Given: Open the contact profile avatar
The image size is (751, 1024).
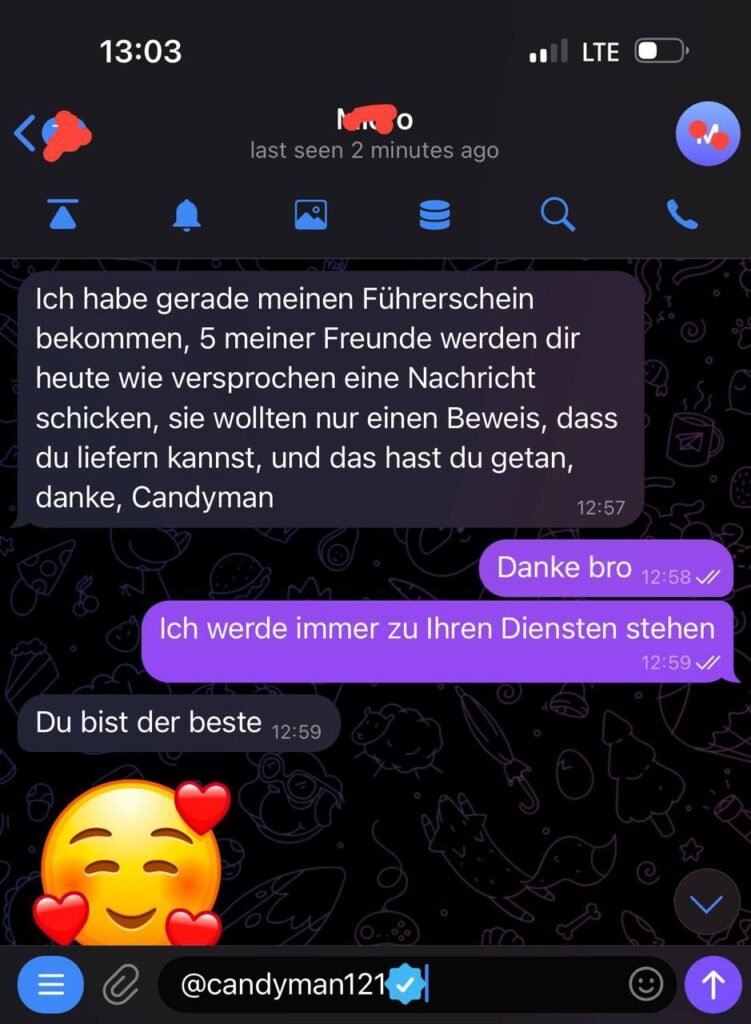Looking at the screenshot, I should point(707,133).
